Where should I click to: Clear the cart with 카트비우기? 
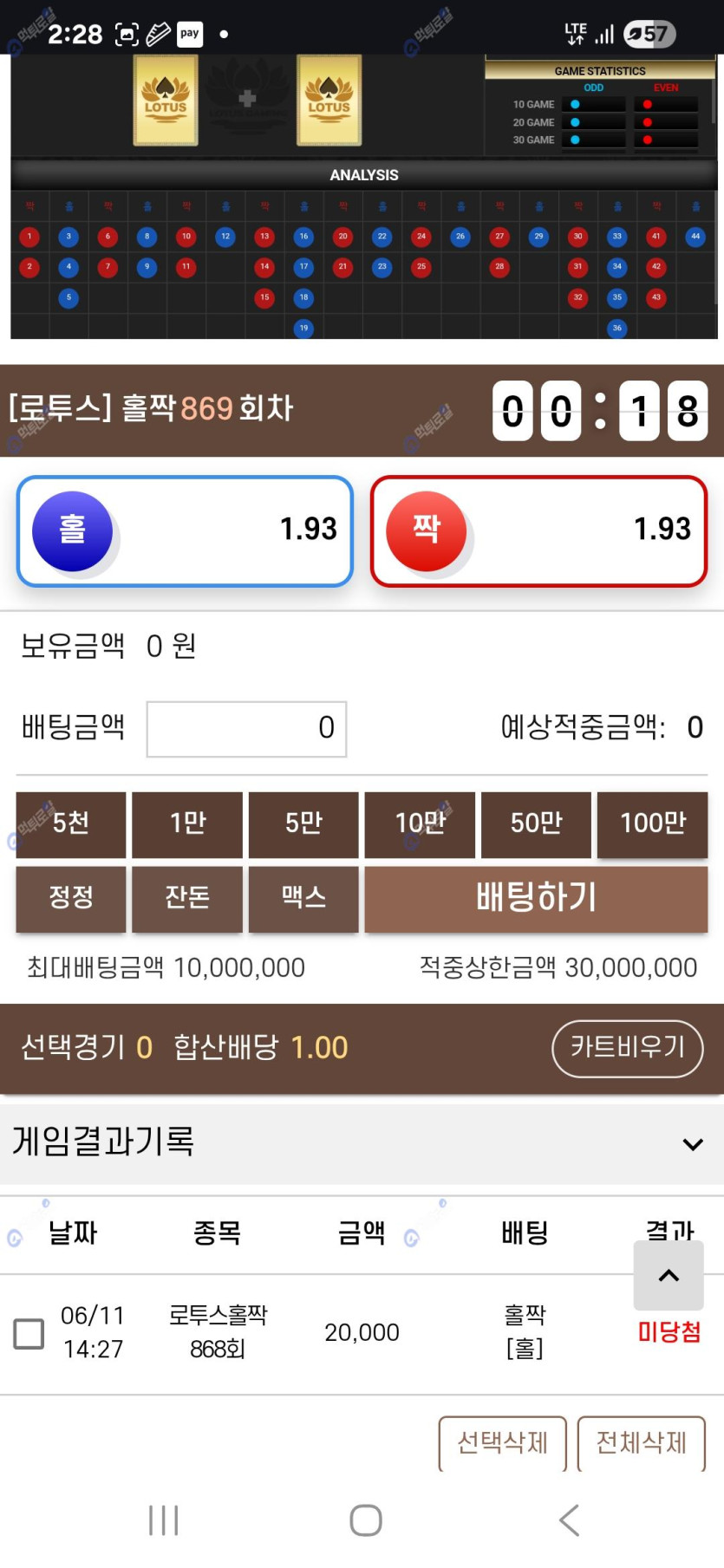tap(627, 1048)
